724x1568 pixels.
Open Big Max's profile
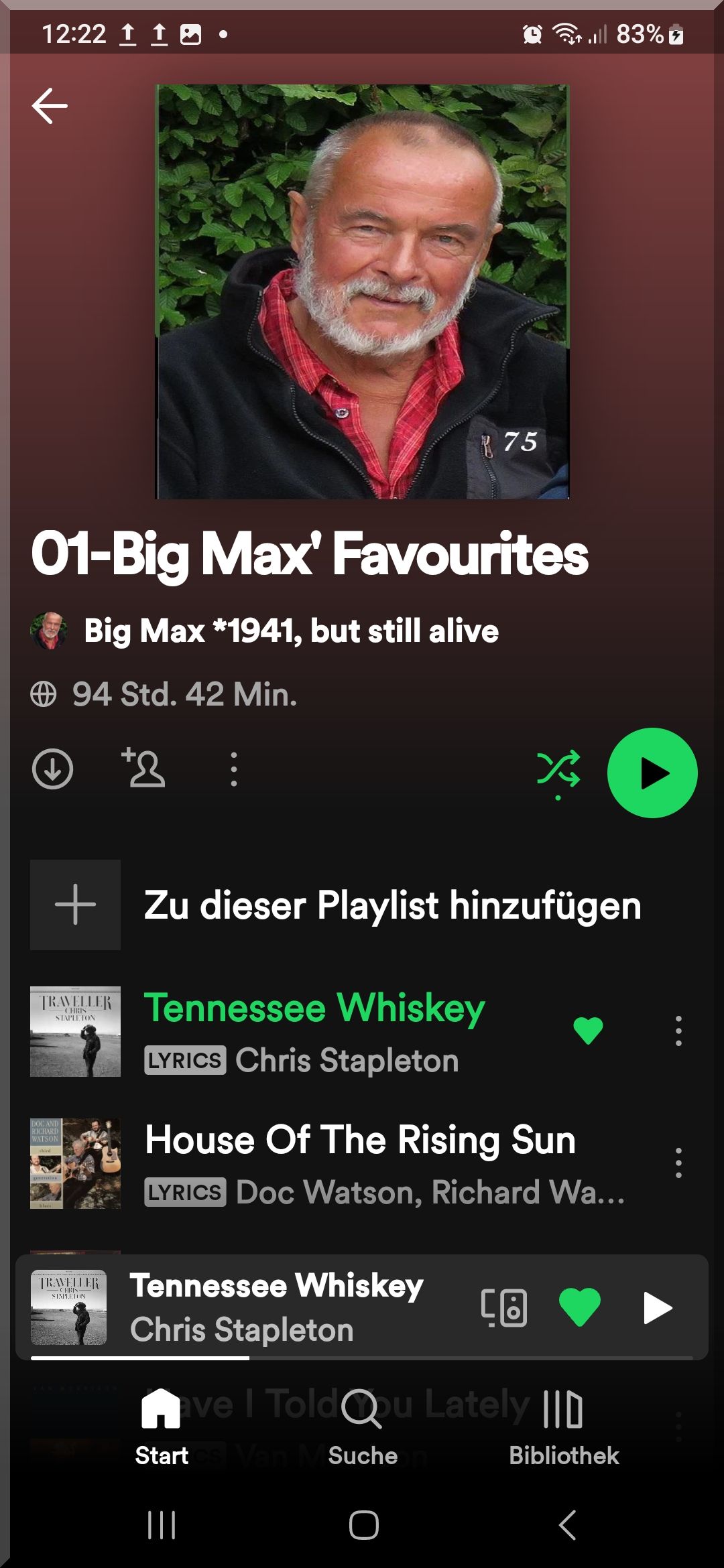[290, 631]
